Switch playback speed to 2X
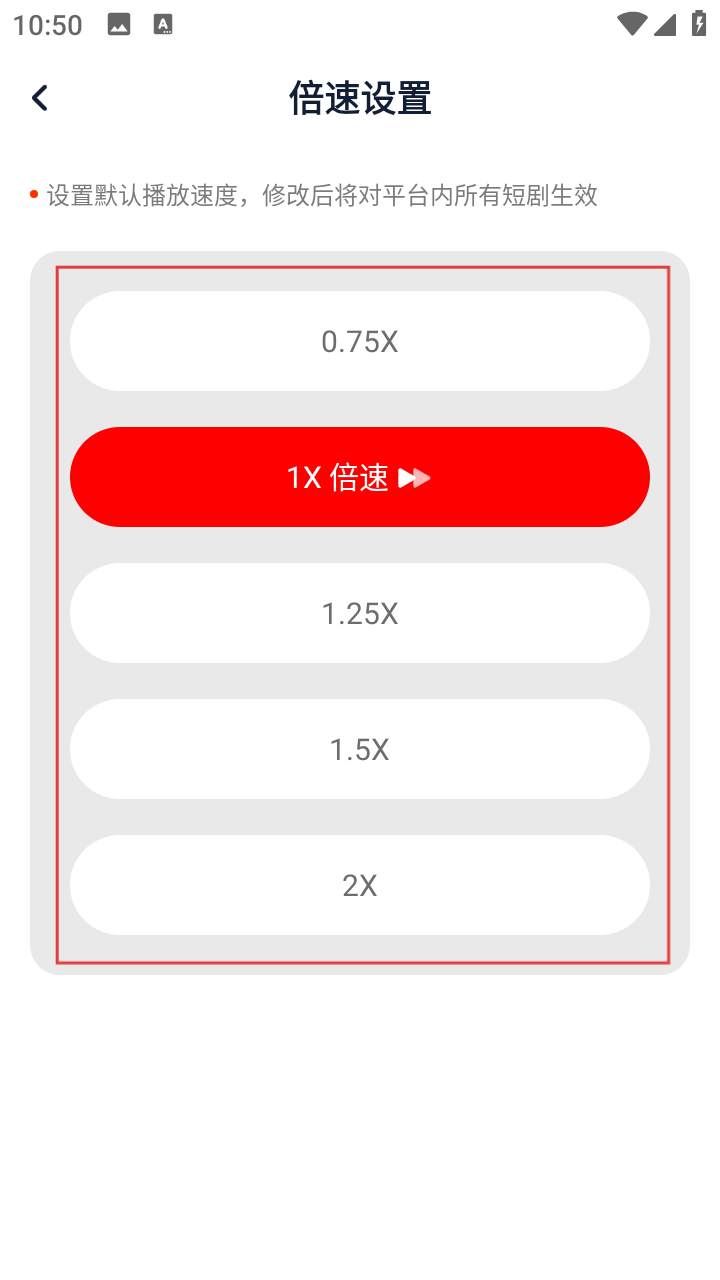720x1280 pixels. (360, 885)
